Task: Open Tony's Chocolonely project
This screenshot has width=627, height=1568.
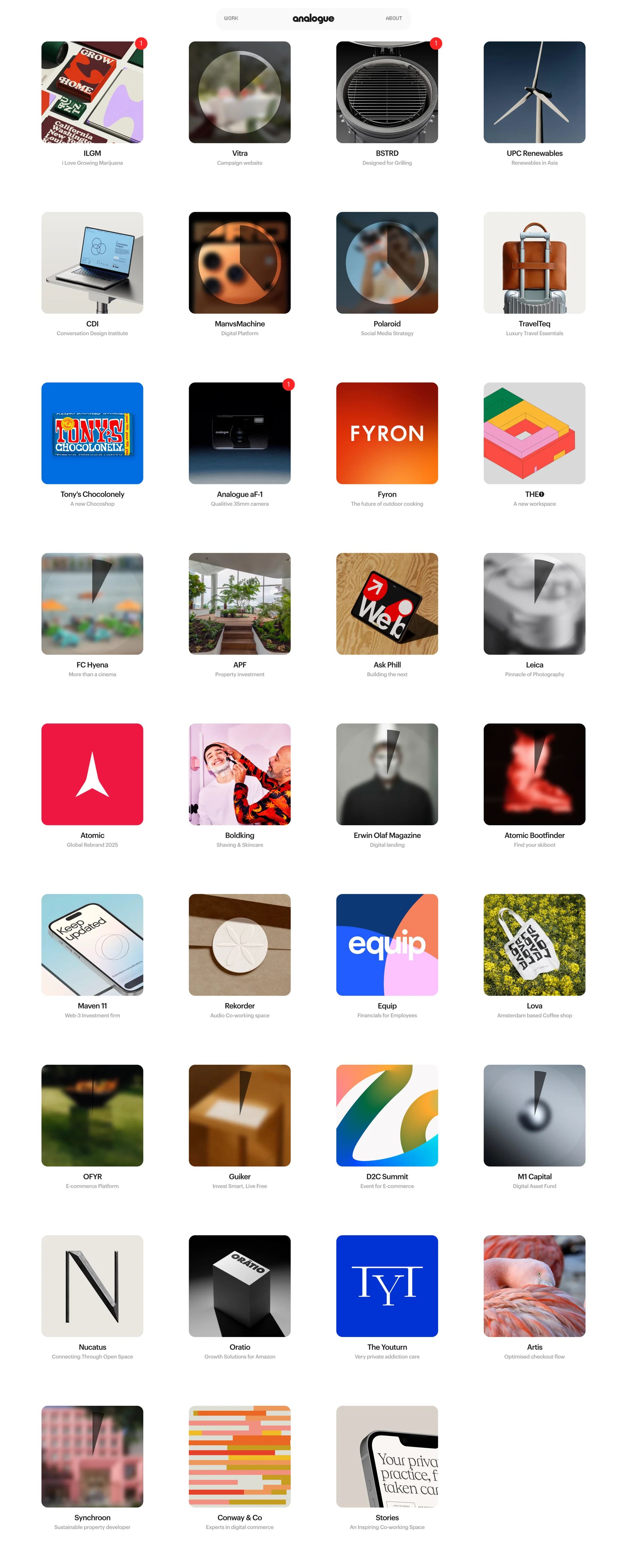Action: [92, 433]
